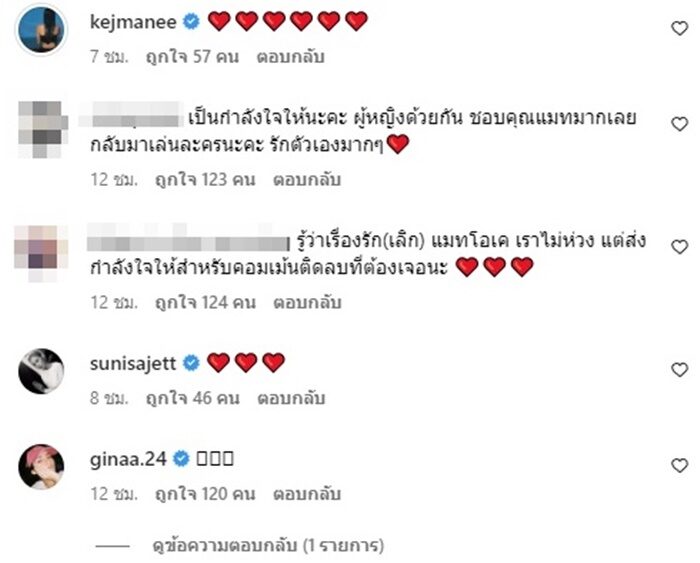Like the comment with 124 likes
Viewport: 700px width, 563px height.
(679, 246)
